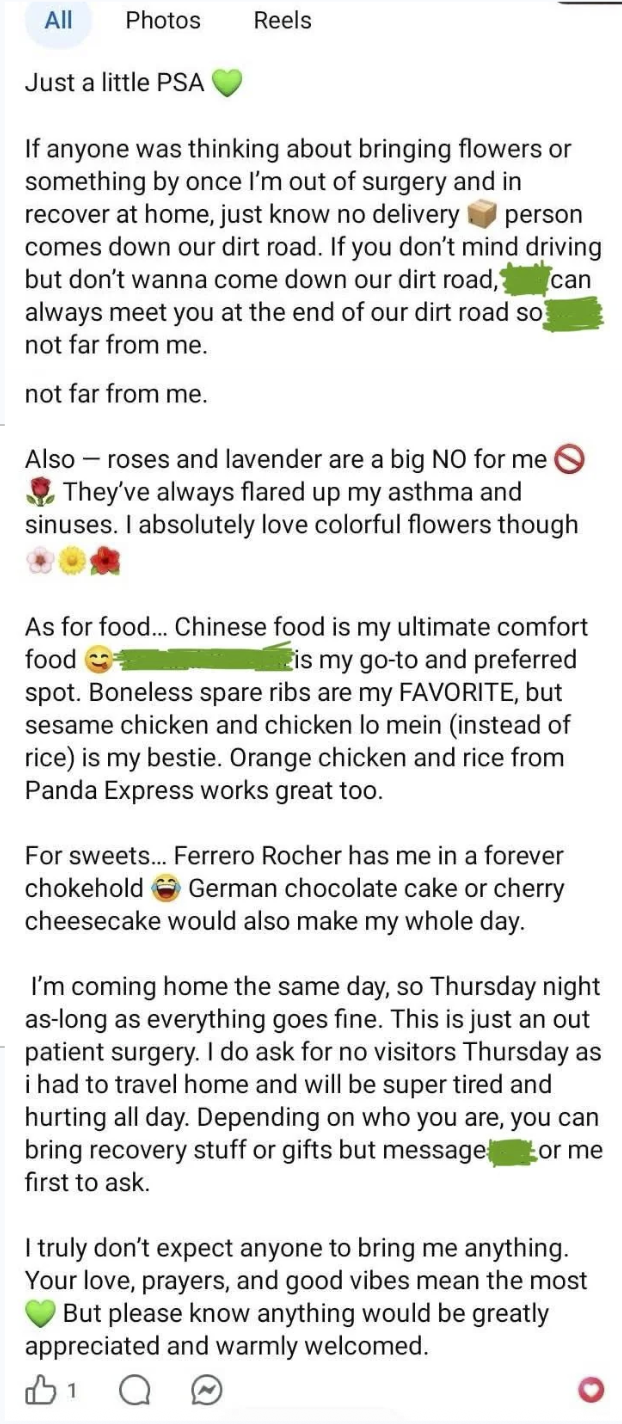The height and width of the screenshot is (1424, 622).
Task: View the heart reaction on the post
Action: (x=592, y=1390)
